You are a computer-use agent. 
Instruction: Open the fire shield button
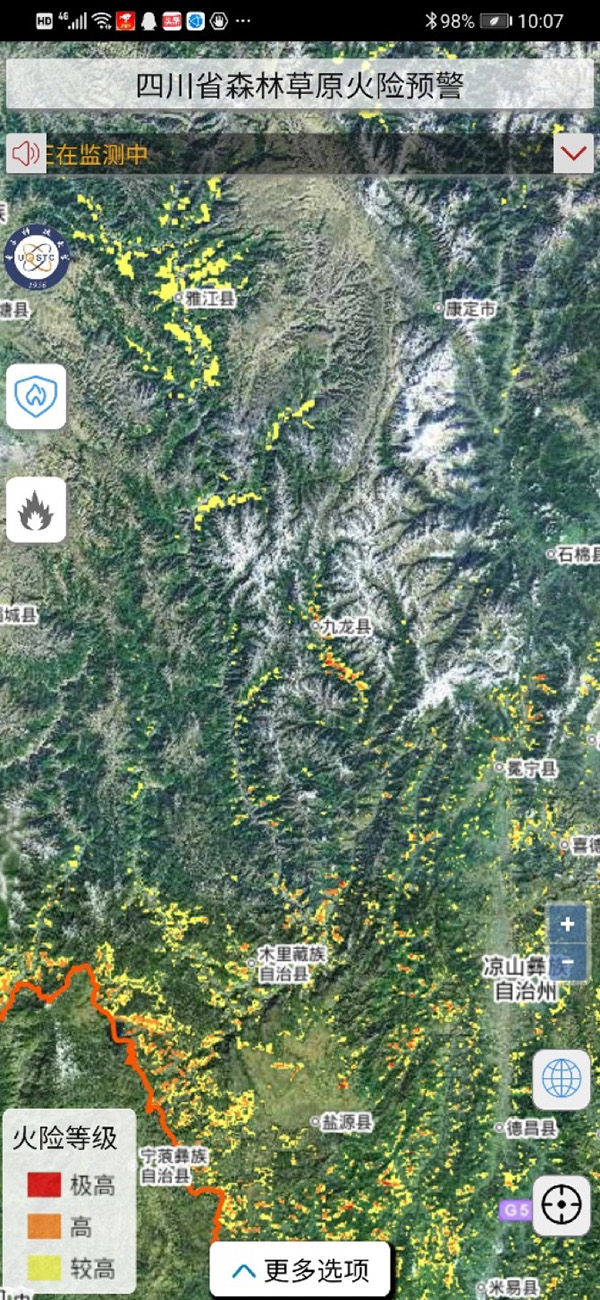click(x=36, y=397)
